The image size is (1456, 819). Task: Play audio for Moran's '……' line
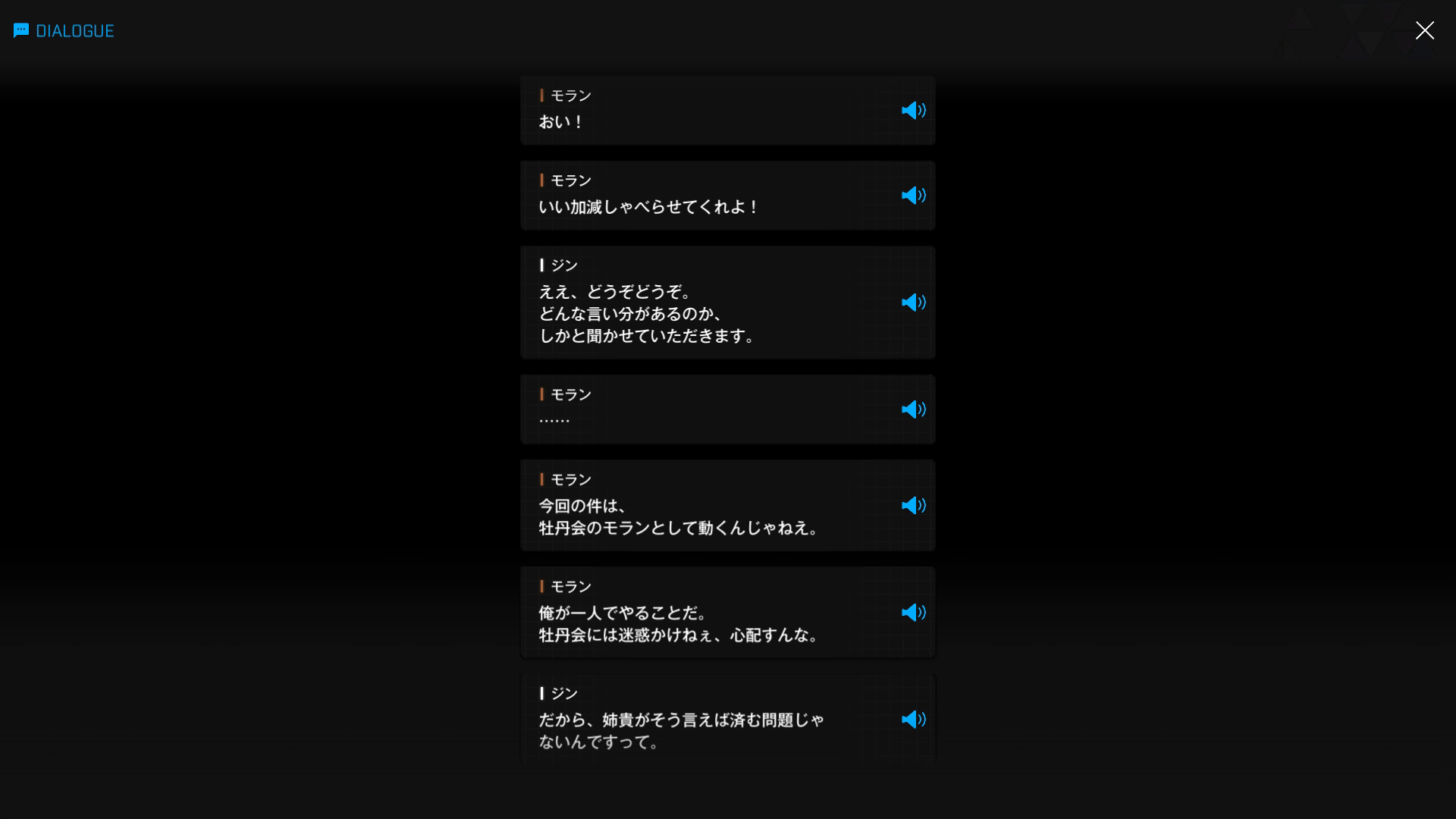point(913,409)
